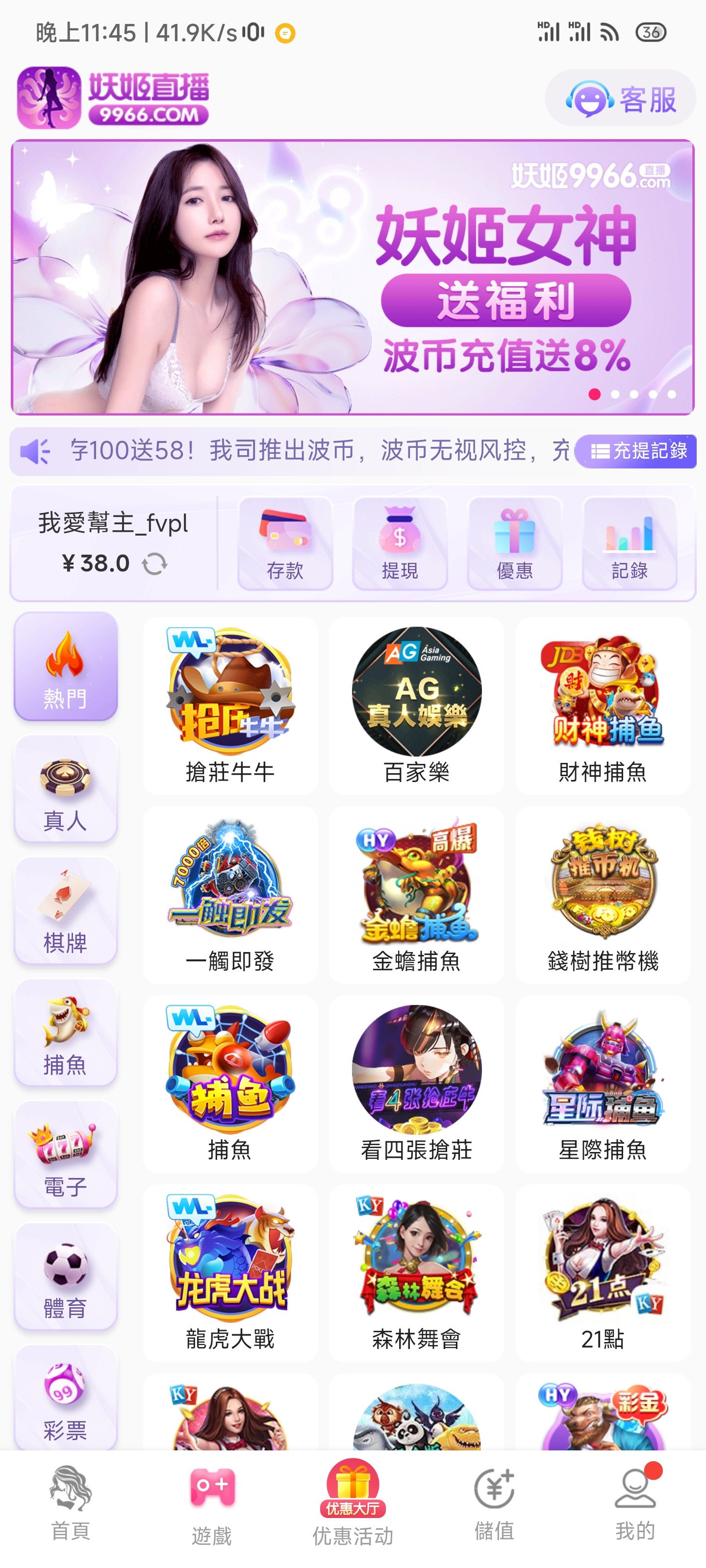706x1568 pixels.
Task: Select the 電子 category
Action: point(66,1155)
